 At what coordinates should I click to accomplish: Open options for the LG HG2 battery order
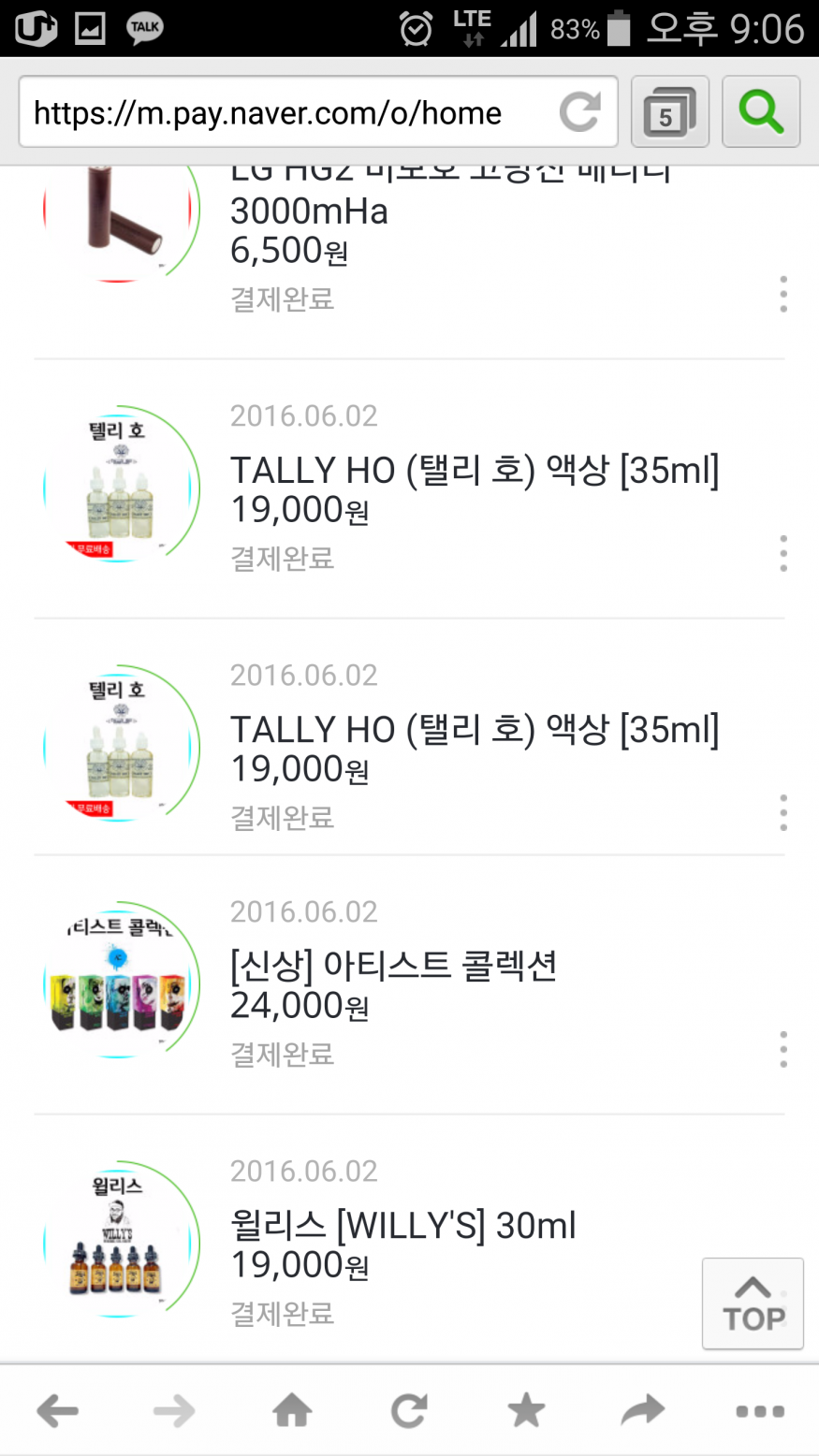click(x=783, y=295)
